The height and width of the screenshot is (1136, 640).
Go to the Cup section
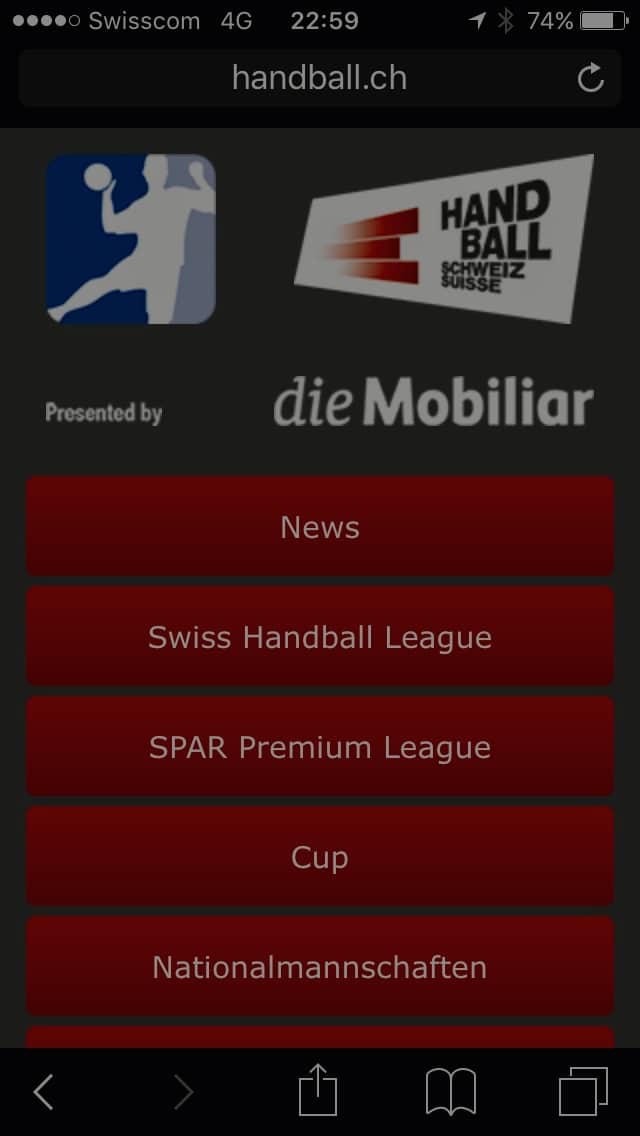pyautogui.click(x=320, y=857)
